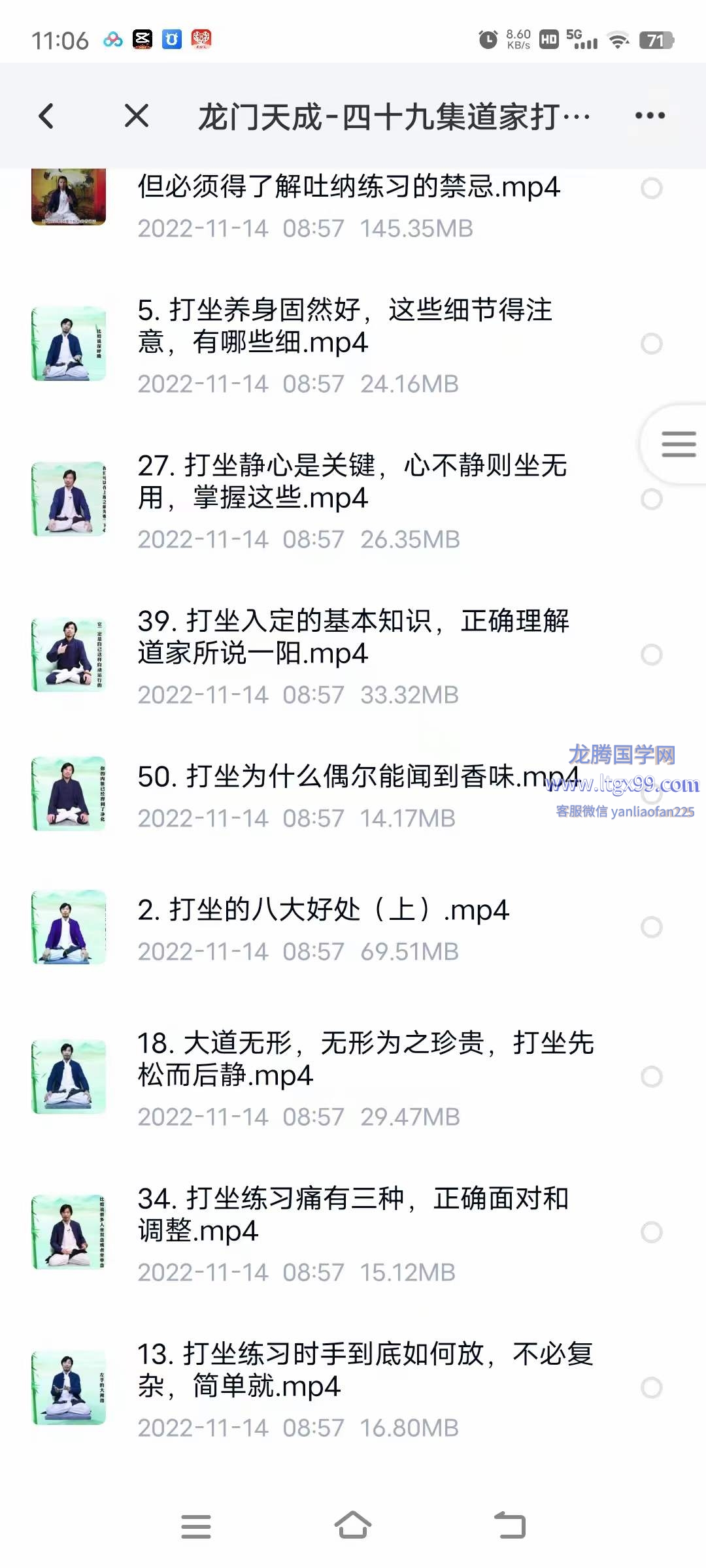Open video 13 打坐练习时手到底如何放

[365, 1370]
